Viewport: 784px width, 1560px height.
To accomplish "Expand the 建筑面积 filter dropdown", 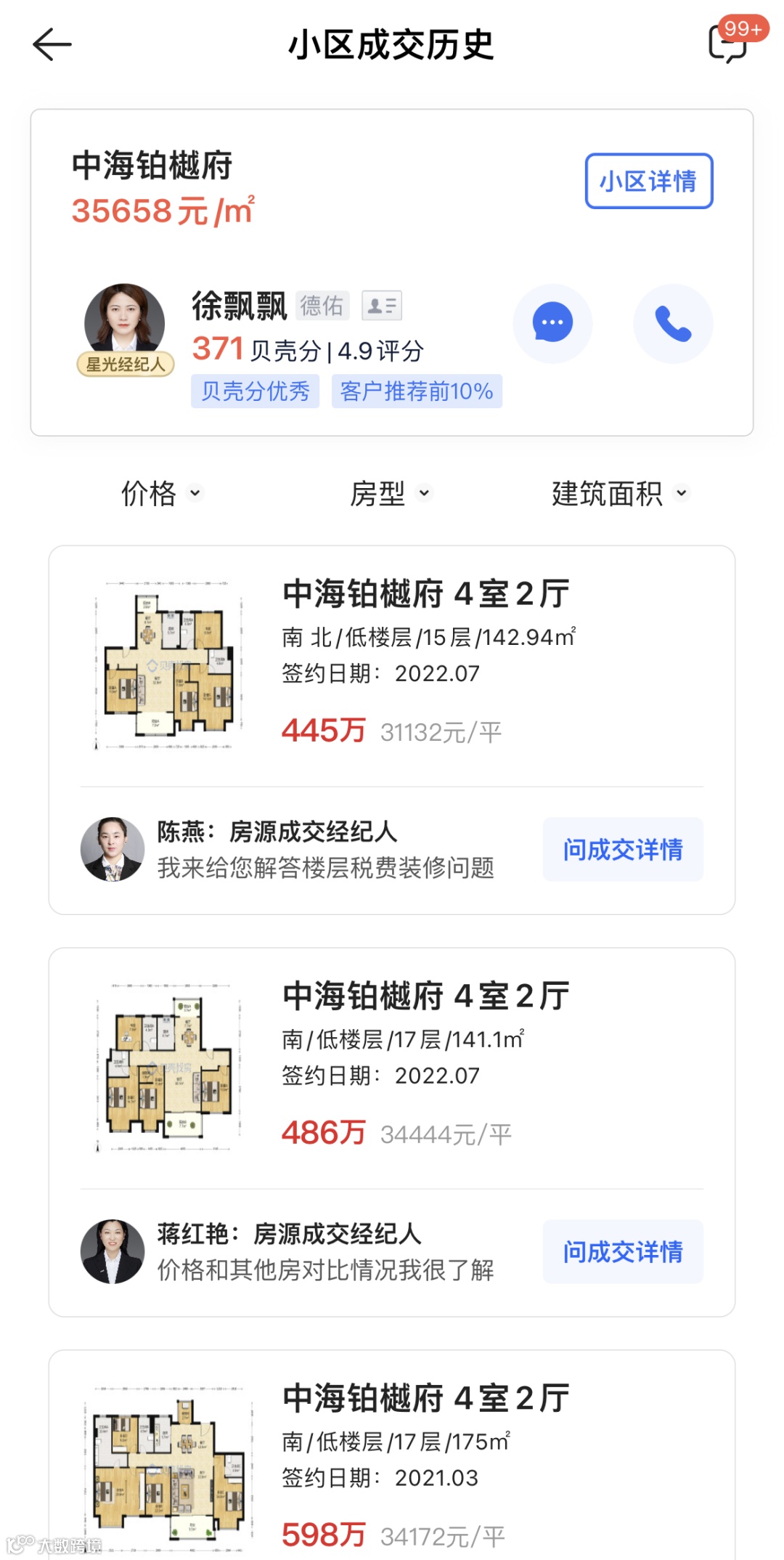I will (619, 494).
